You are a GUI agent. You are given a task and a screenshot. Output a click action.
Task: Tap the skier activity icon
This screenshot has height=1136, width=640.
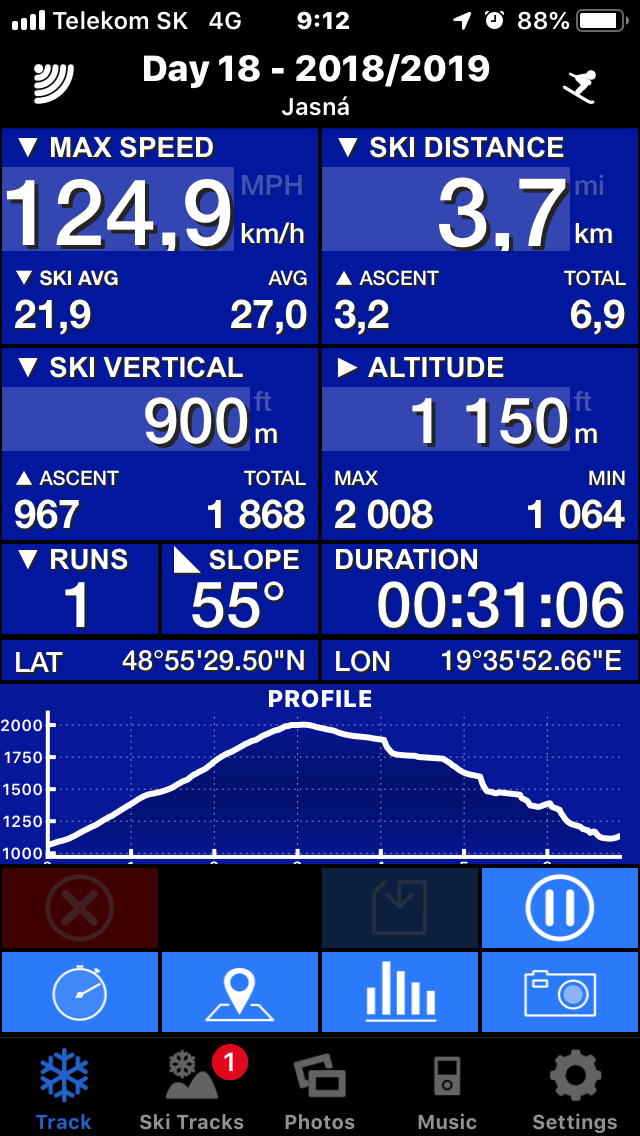point(580,86)
